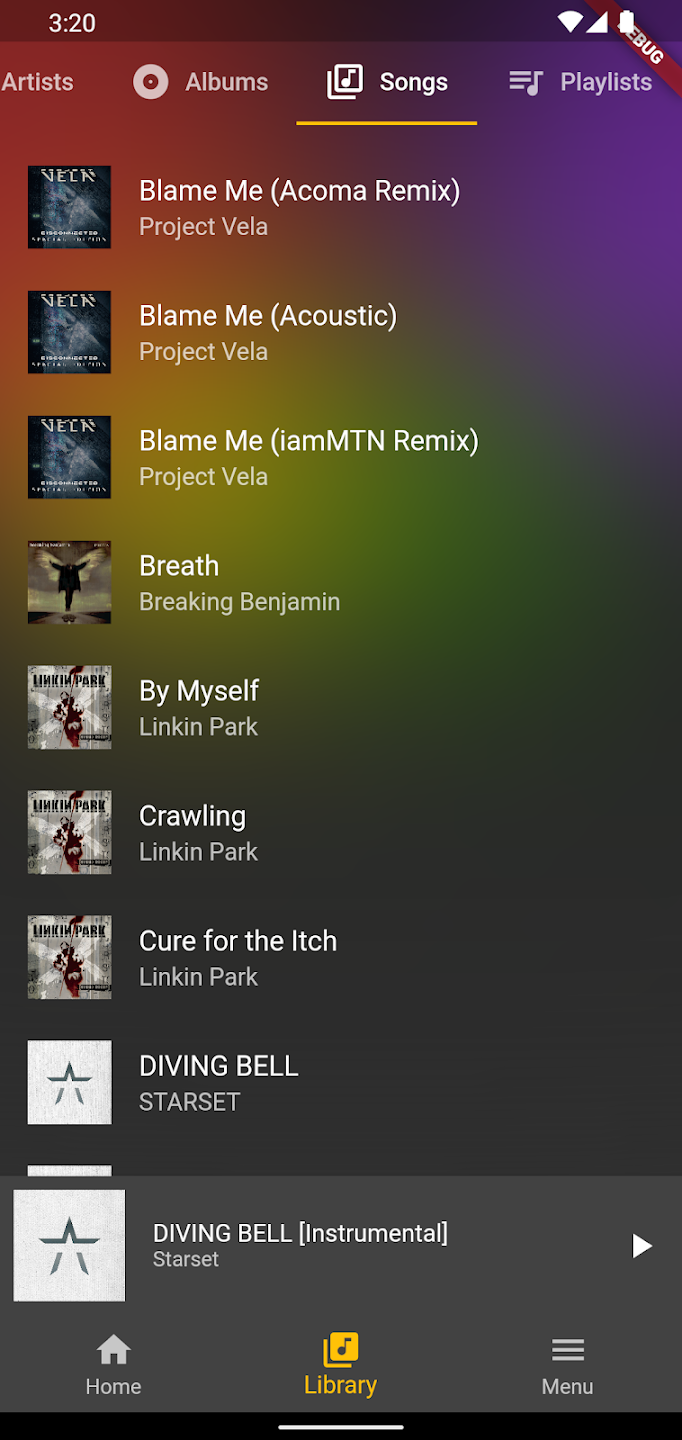Play Blame Me (Acoustic) by Project Vela
This screenshot has height=1440, width=682.
[341, 332]
